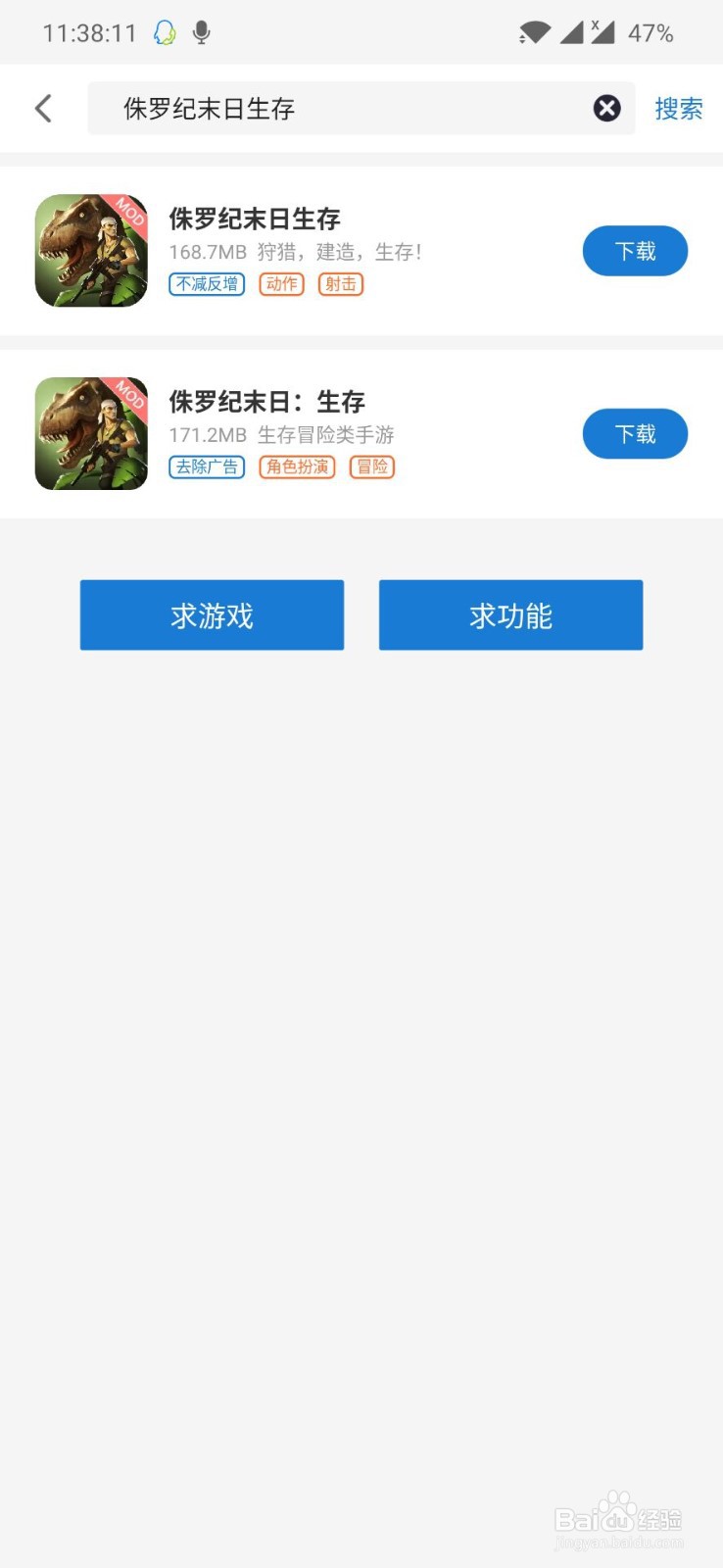Viewport: 723px width, 1568px height.
Task: Tap the search field containing 侏罗纪末日生存
Action: click(333, 108)
